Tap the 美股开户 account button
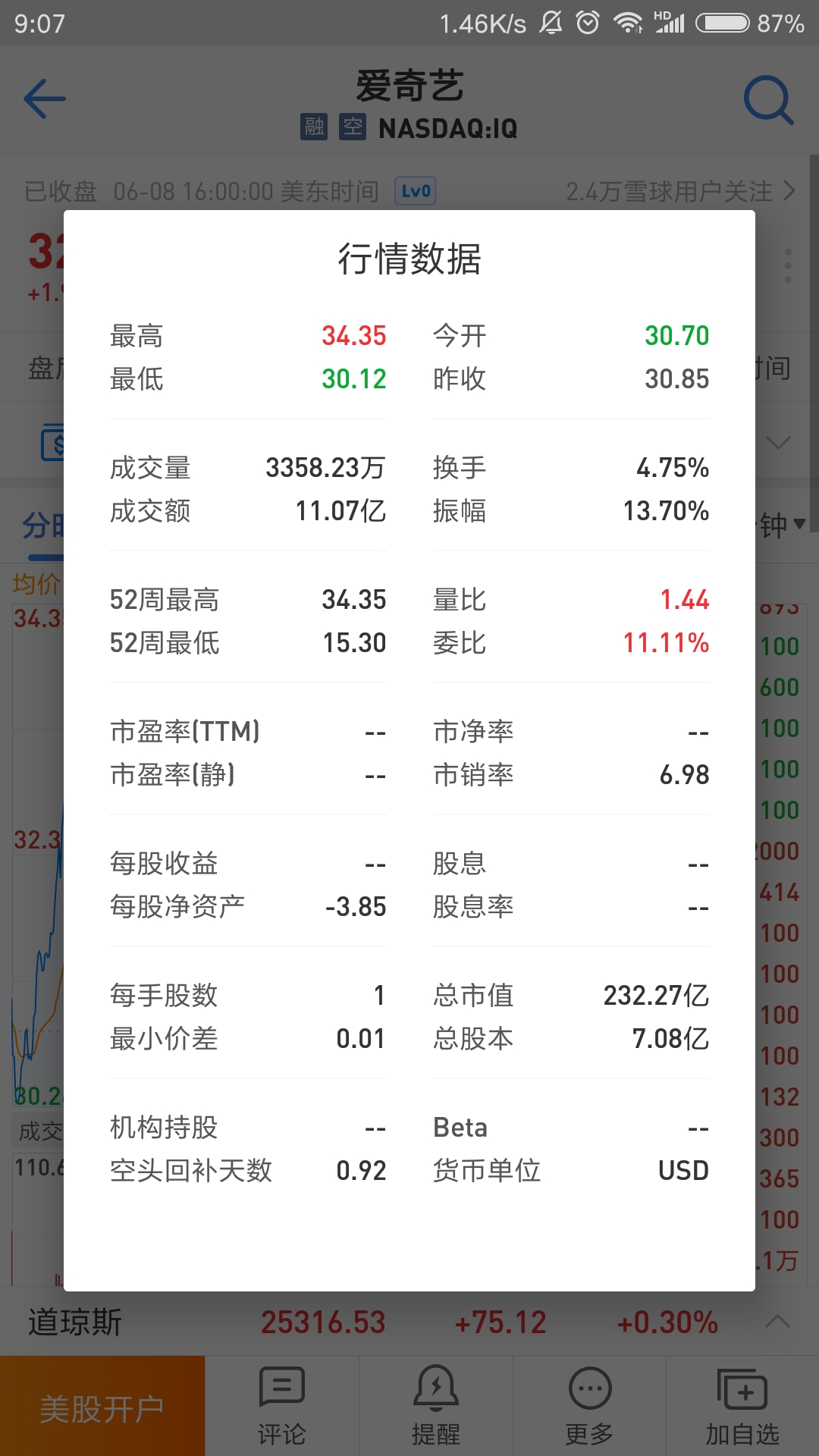The height and width of the screenshot is (1456, 819). click(102, 1407)
